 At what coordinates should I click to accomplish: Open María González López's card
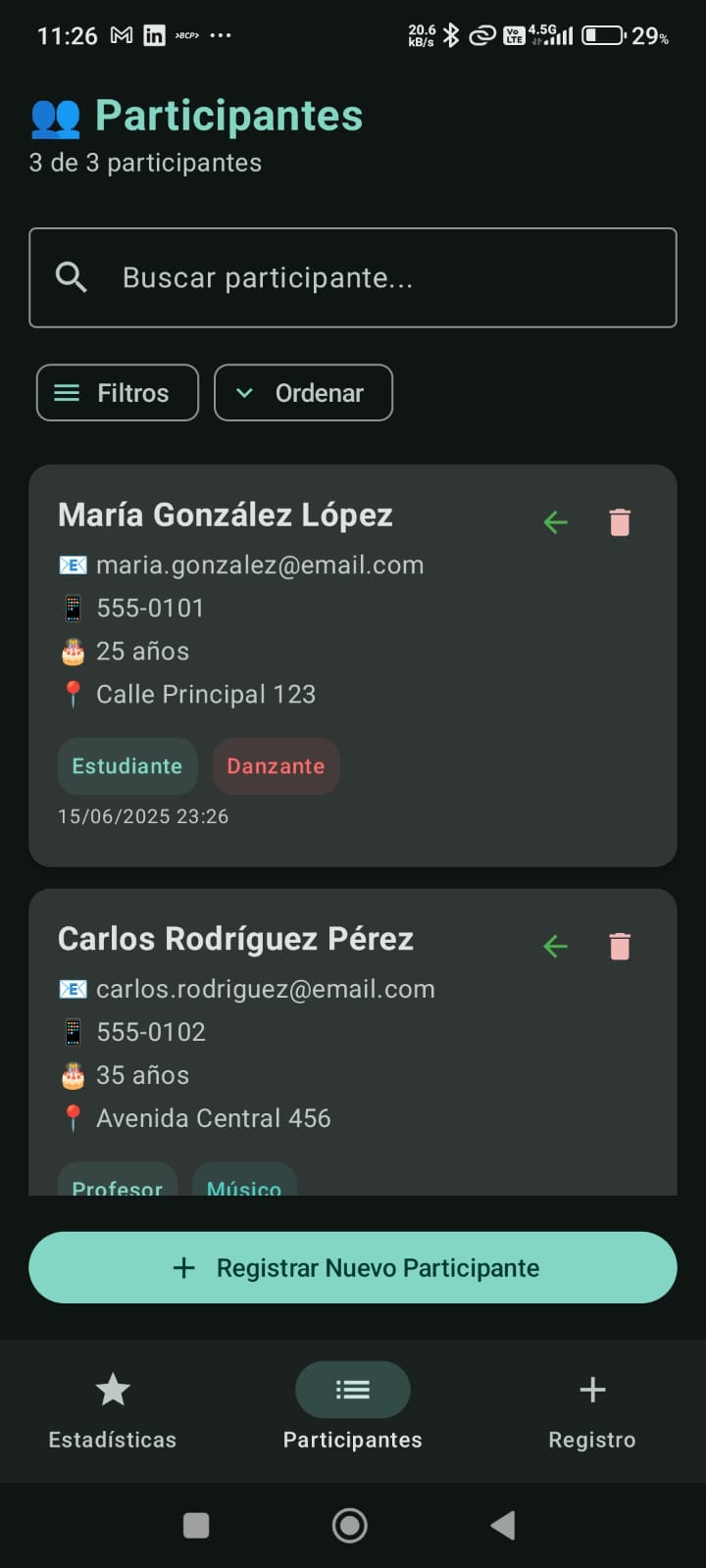[x=353, y=665]
